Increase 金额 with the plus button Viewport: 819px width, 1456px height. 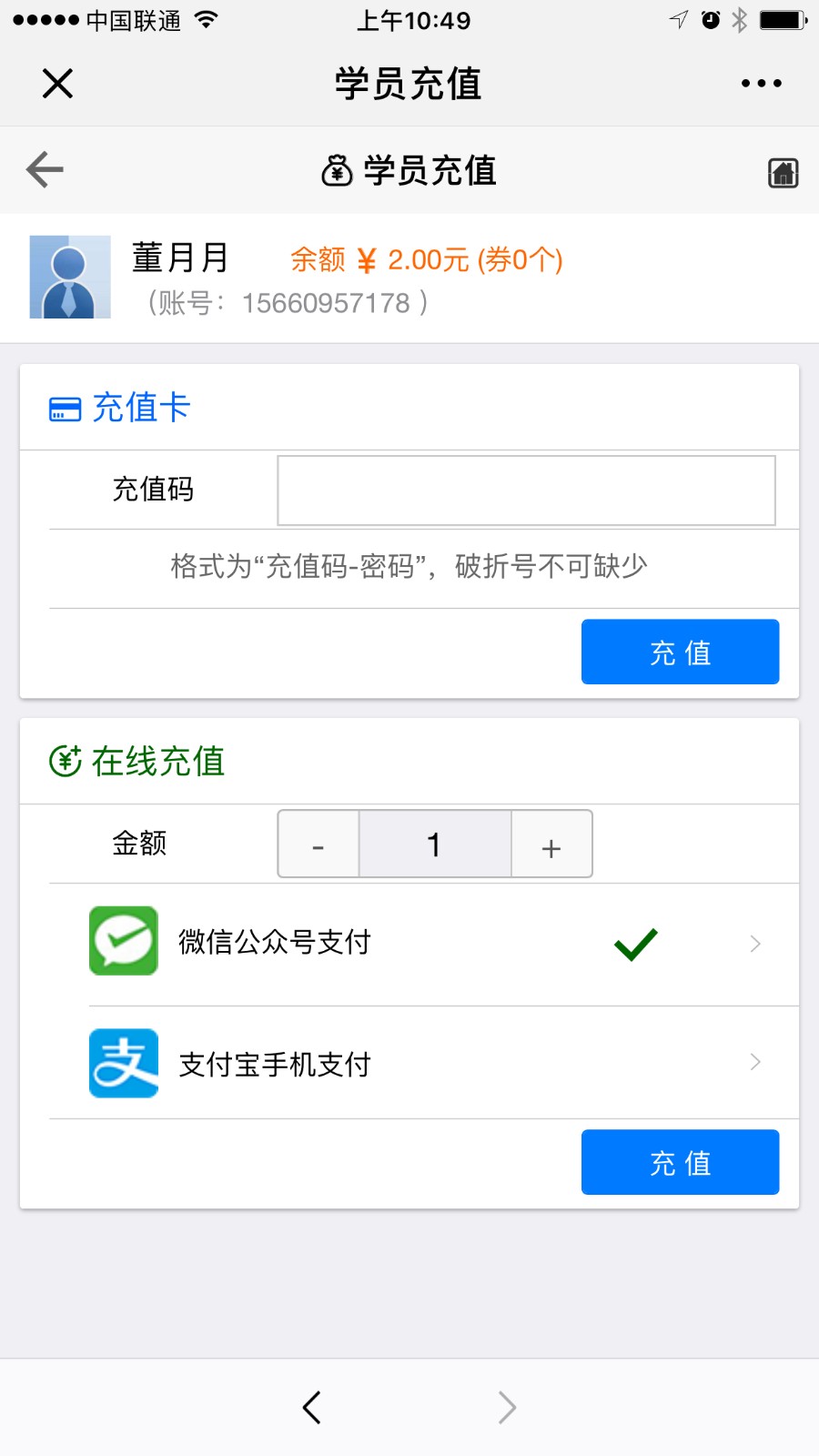point(551,844)
